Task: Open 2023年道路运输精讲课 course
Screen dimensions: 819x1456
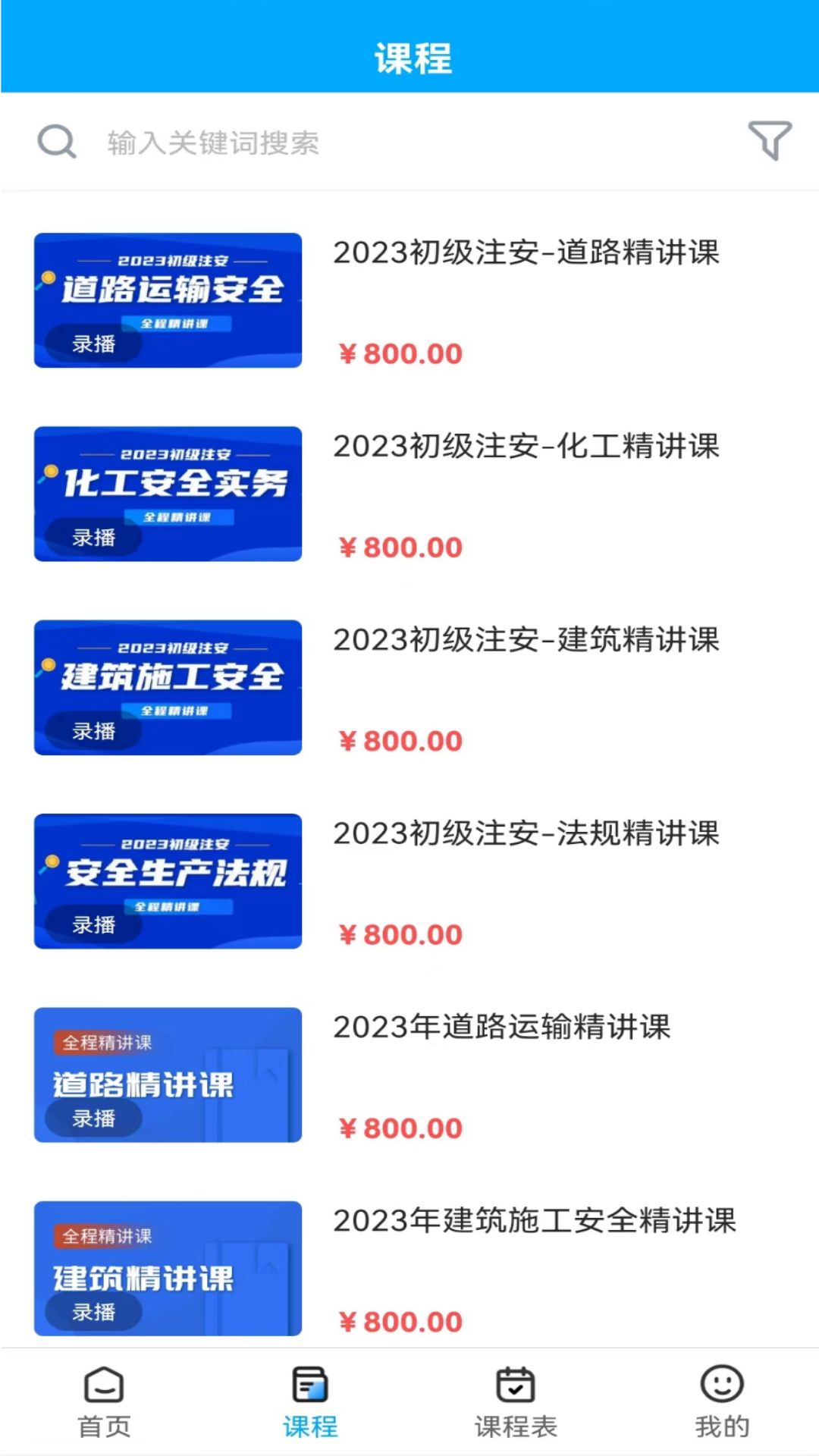Action: click(x=501, y=1028)
